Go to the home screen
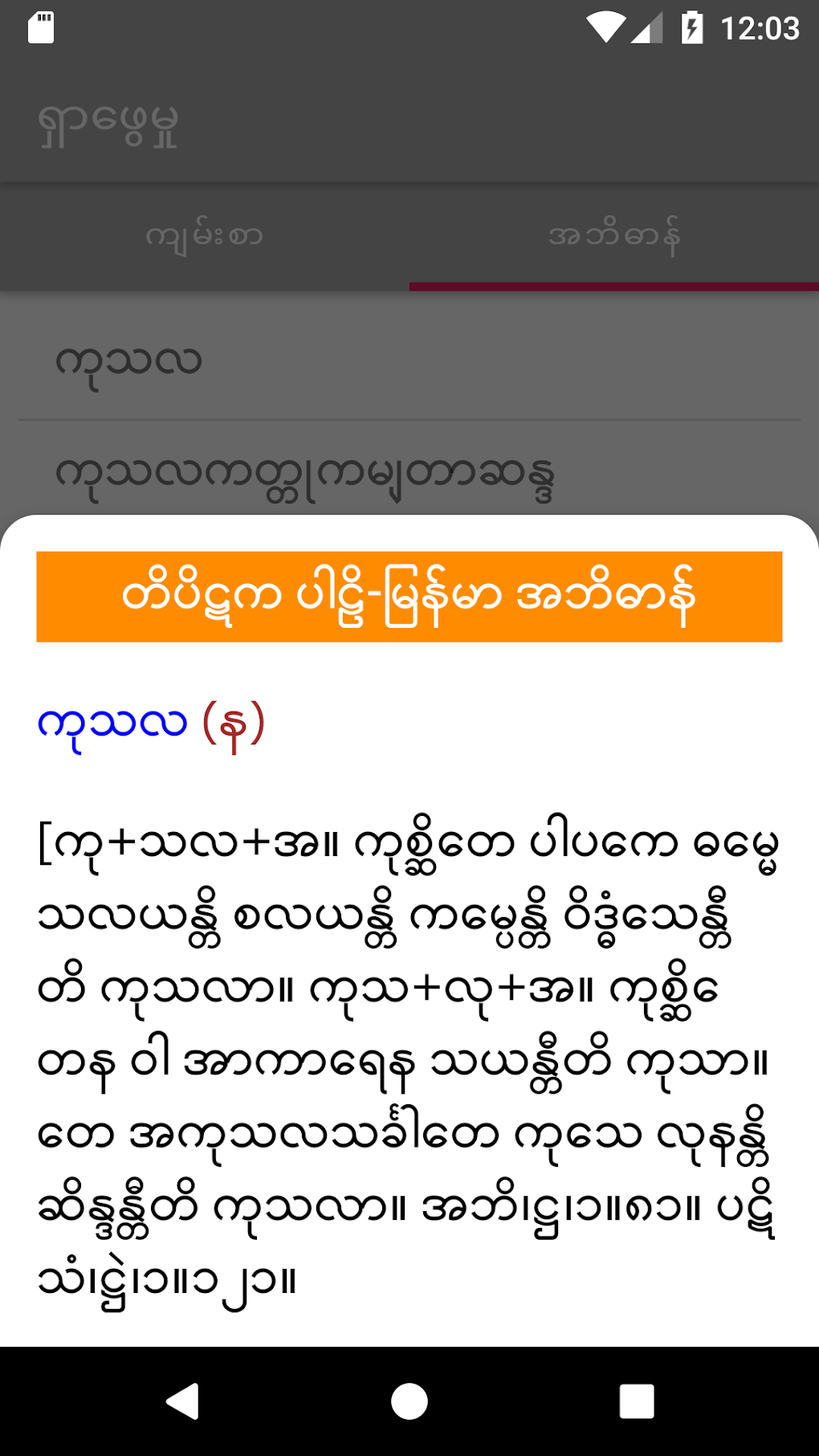Screen dimensions: 819x1456 (x=409, y=1401)
